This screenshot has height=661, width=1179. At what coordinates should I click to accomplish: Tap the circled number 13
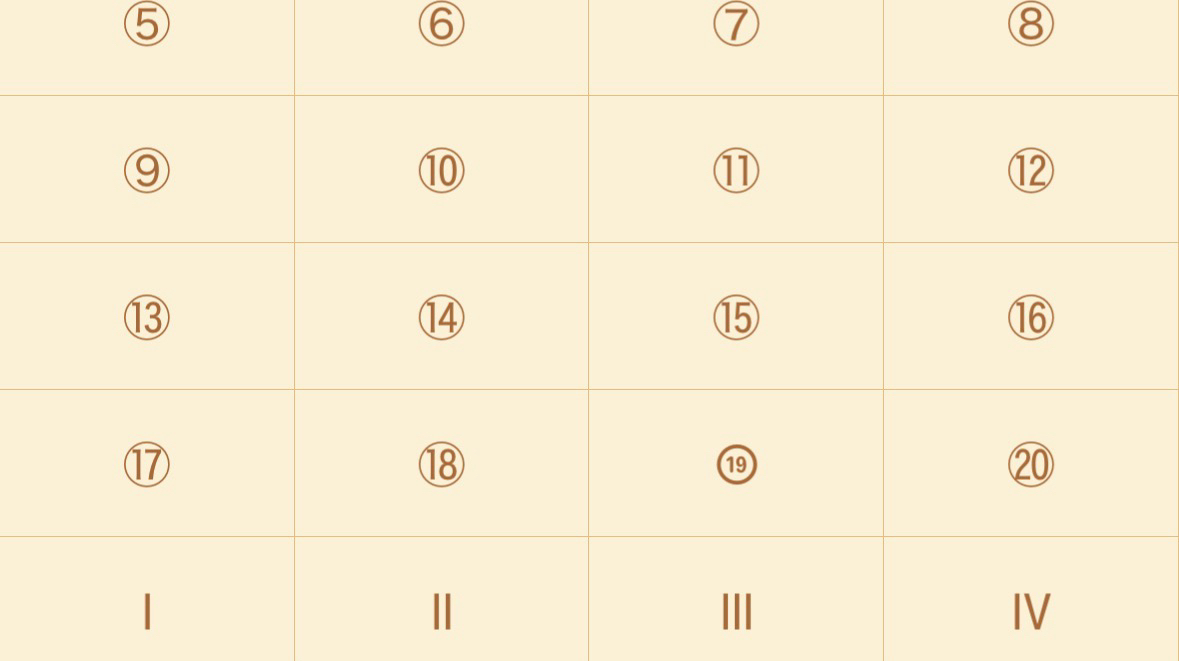tap(147, 317)
